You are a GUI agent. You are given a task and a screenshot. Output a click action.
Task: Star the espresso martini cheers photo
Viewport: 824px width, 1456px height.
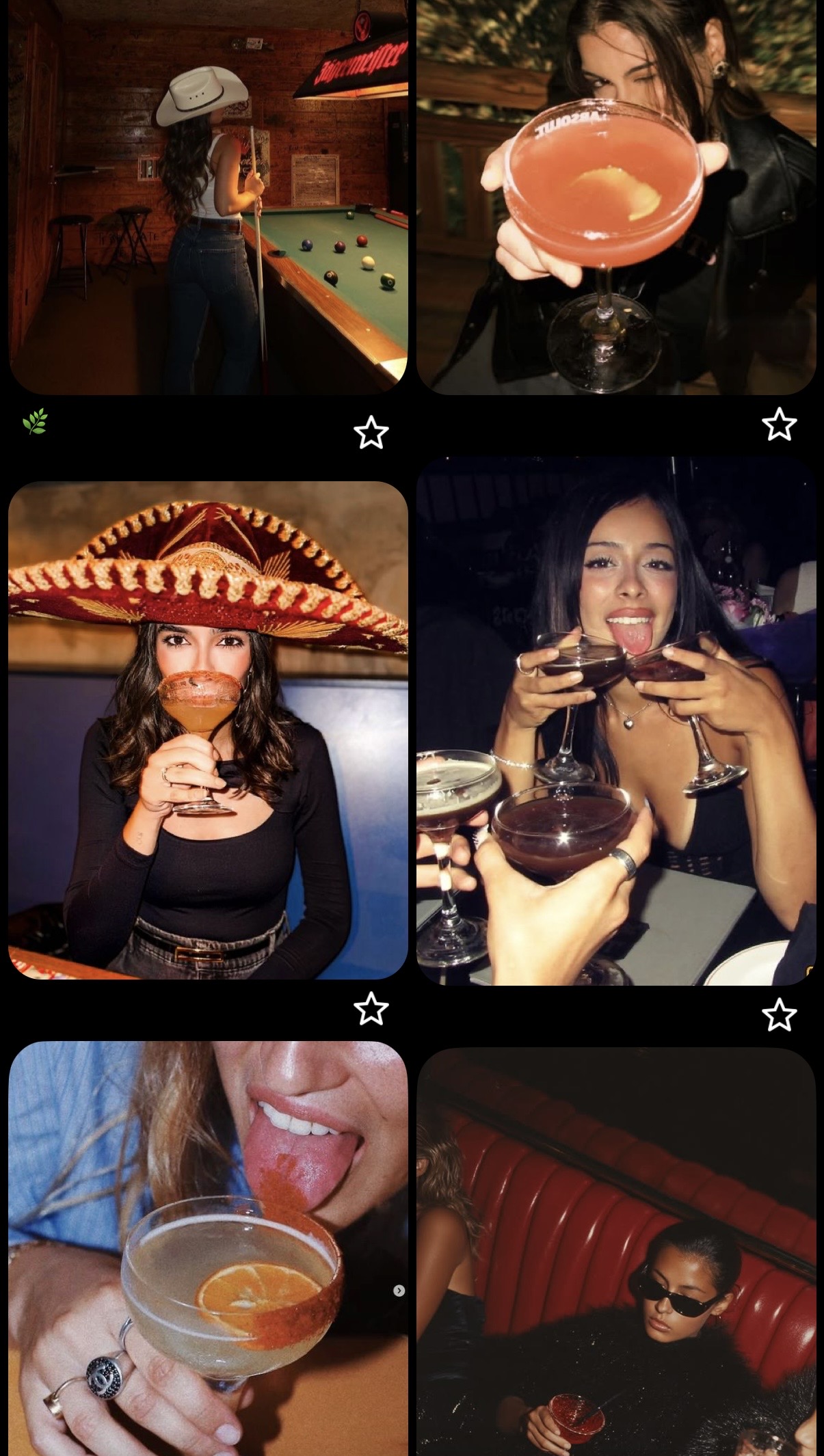point(779,1014)
